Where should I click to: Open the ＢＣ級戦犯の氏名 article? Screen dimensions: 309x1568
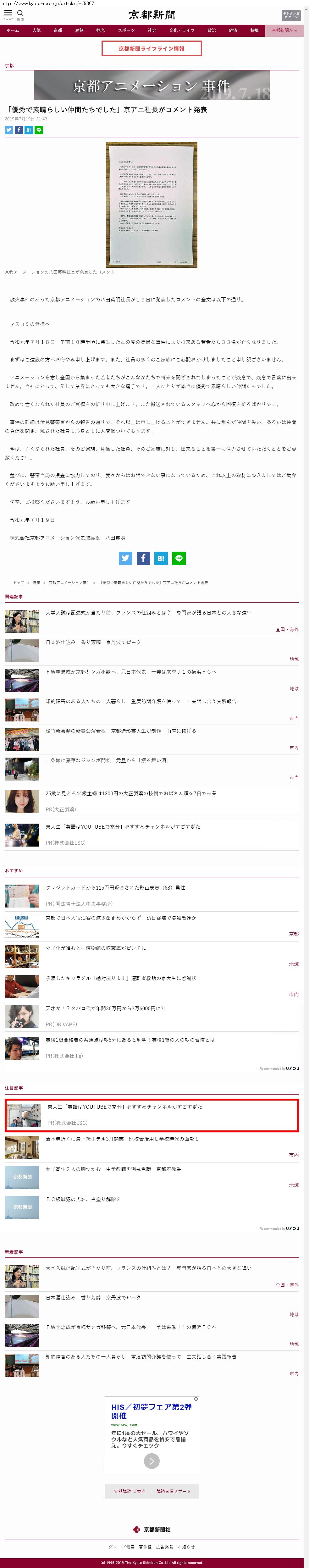[83, 1199]
